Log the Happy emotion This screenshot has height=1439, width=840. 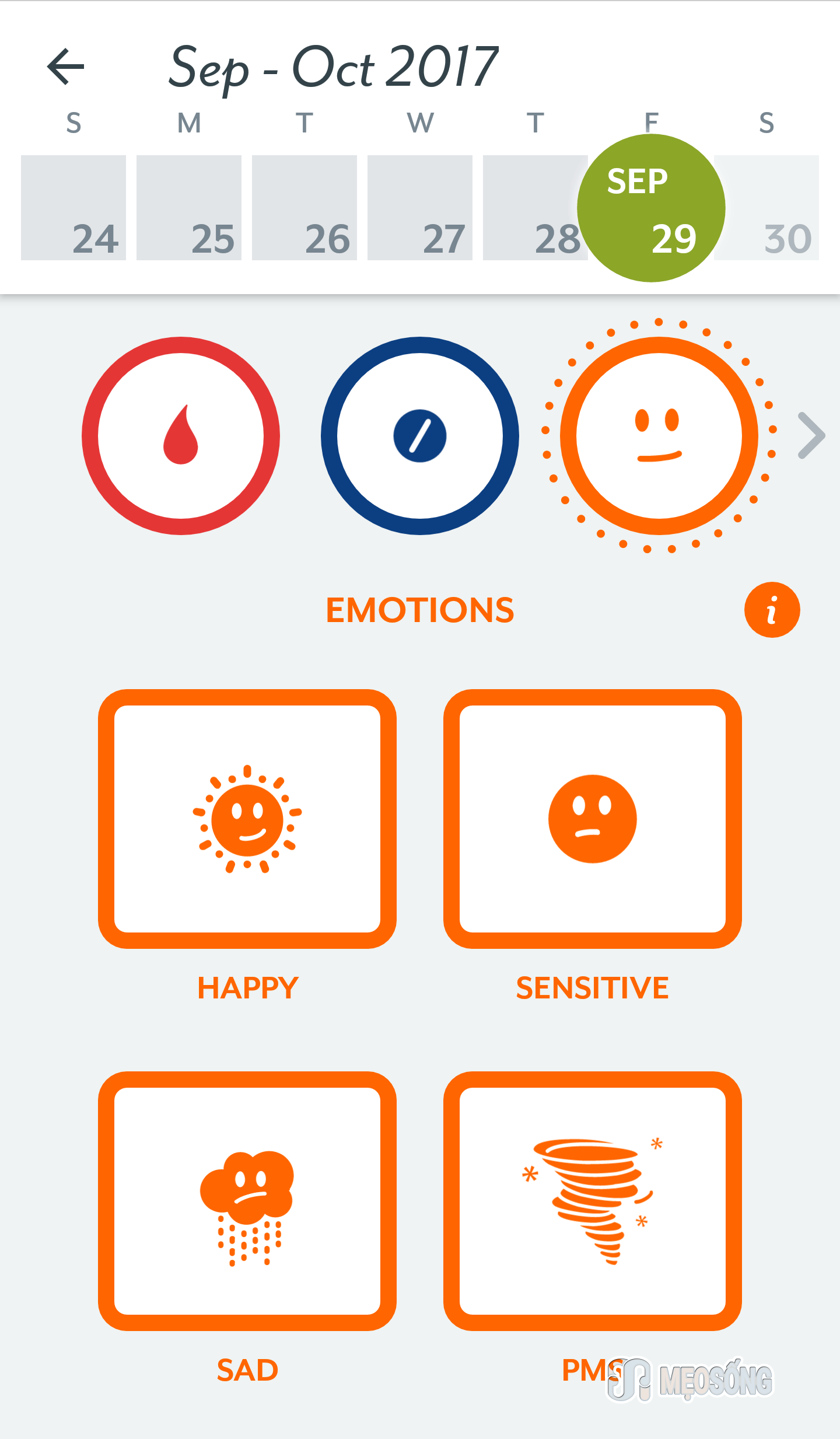pos(247,819)
